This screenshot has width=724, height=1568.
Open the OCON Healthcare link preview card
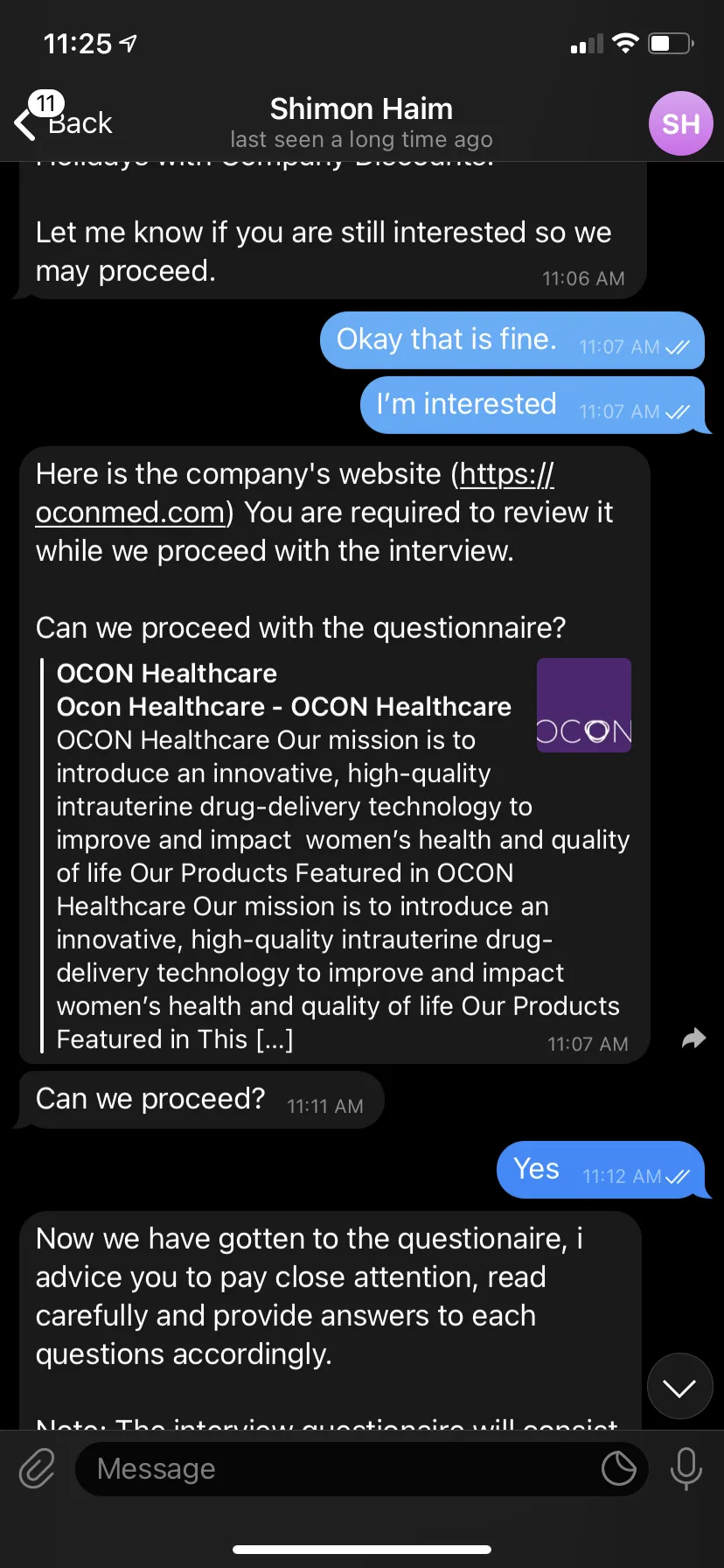pos(336,856)
